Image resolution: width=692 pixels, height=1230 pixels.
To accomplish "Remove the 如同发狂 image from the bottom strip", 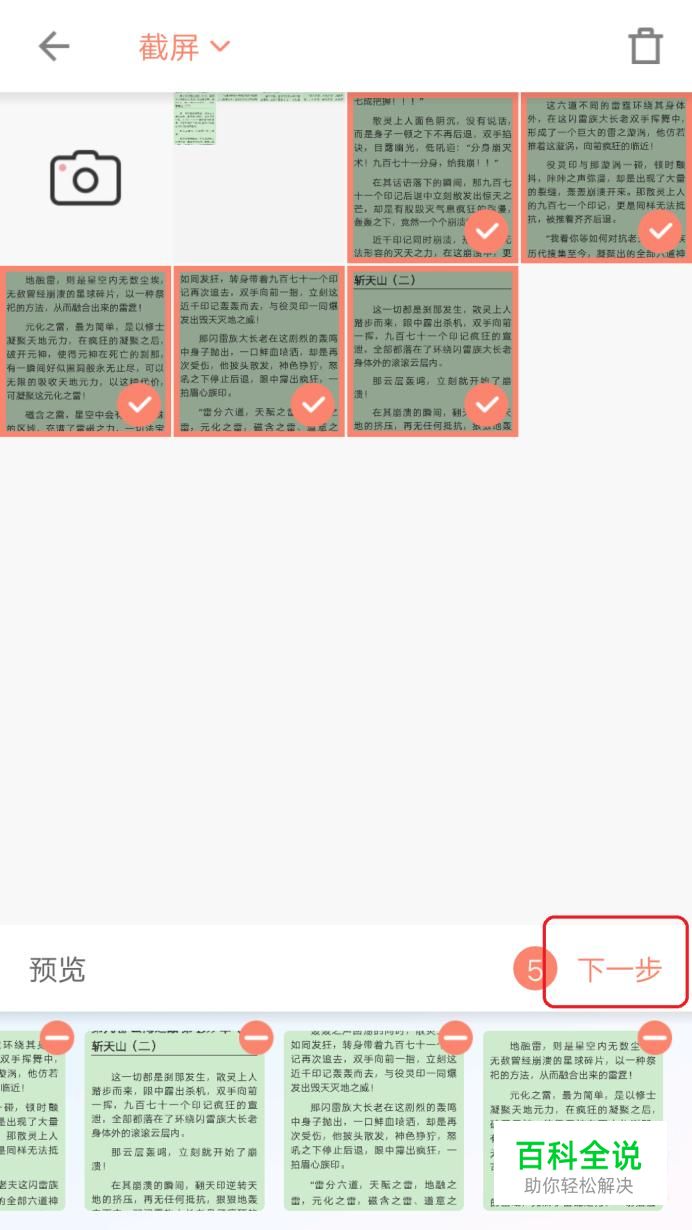I will [x=455, y=1037].
